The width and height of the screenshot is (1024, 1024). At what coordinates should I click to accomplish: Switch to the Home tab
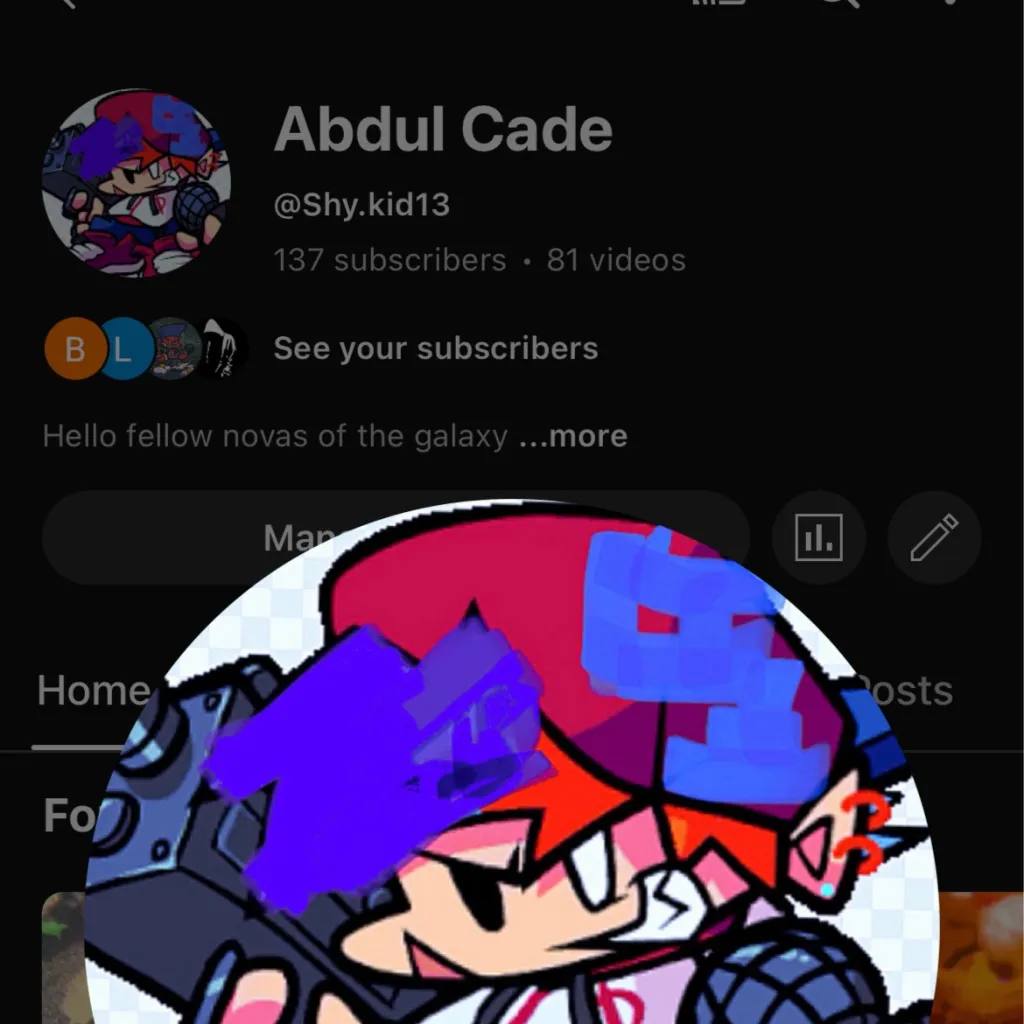(92, 691)
